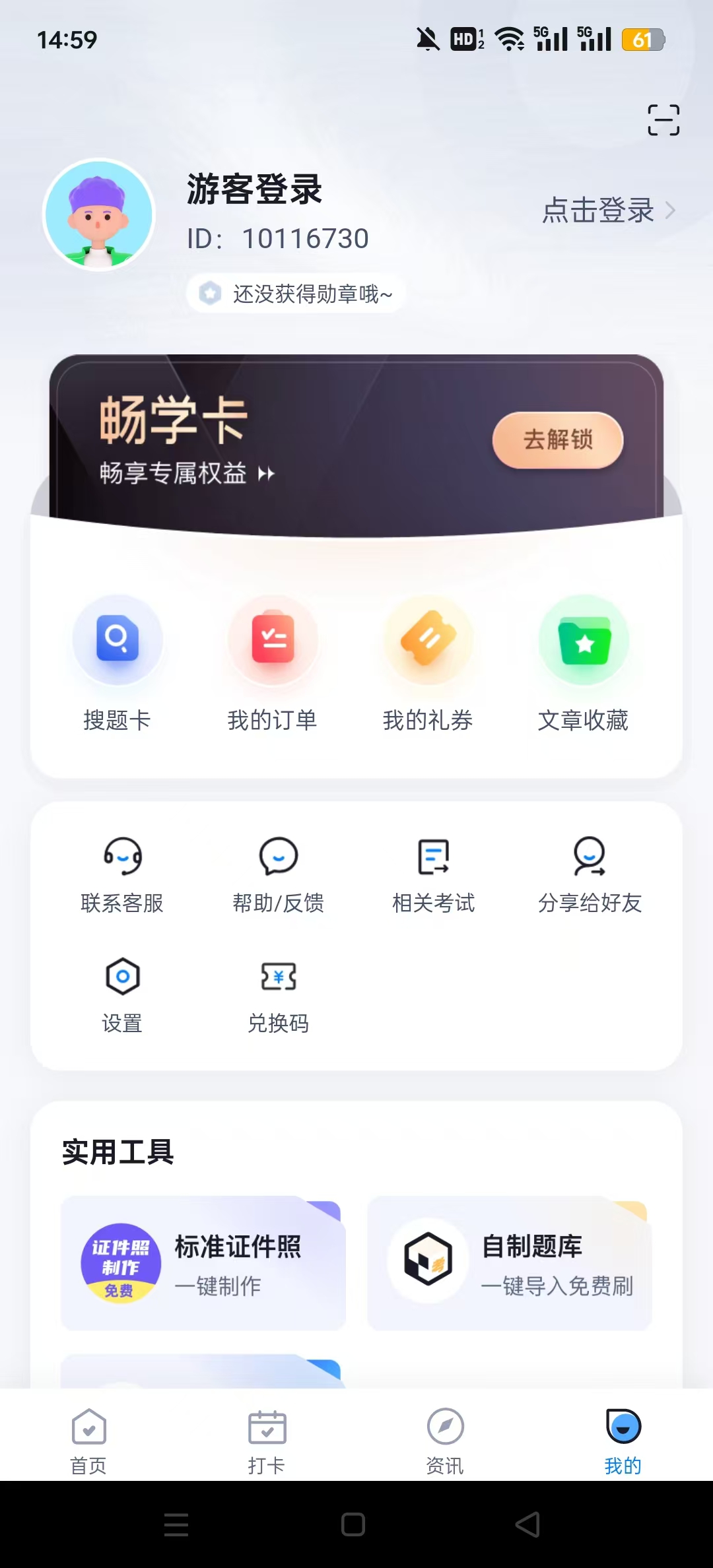Expand the badge row 还没获得勋章哦
The height and width of the screenshot is (1568, 713).
(295, 292)
